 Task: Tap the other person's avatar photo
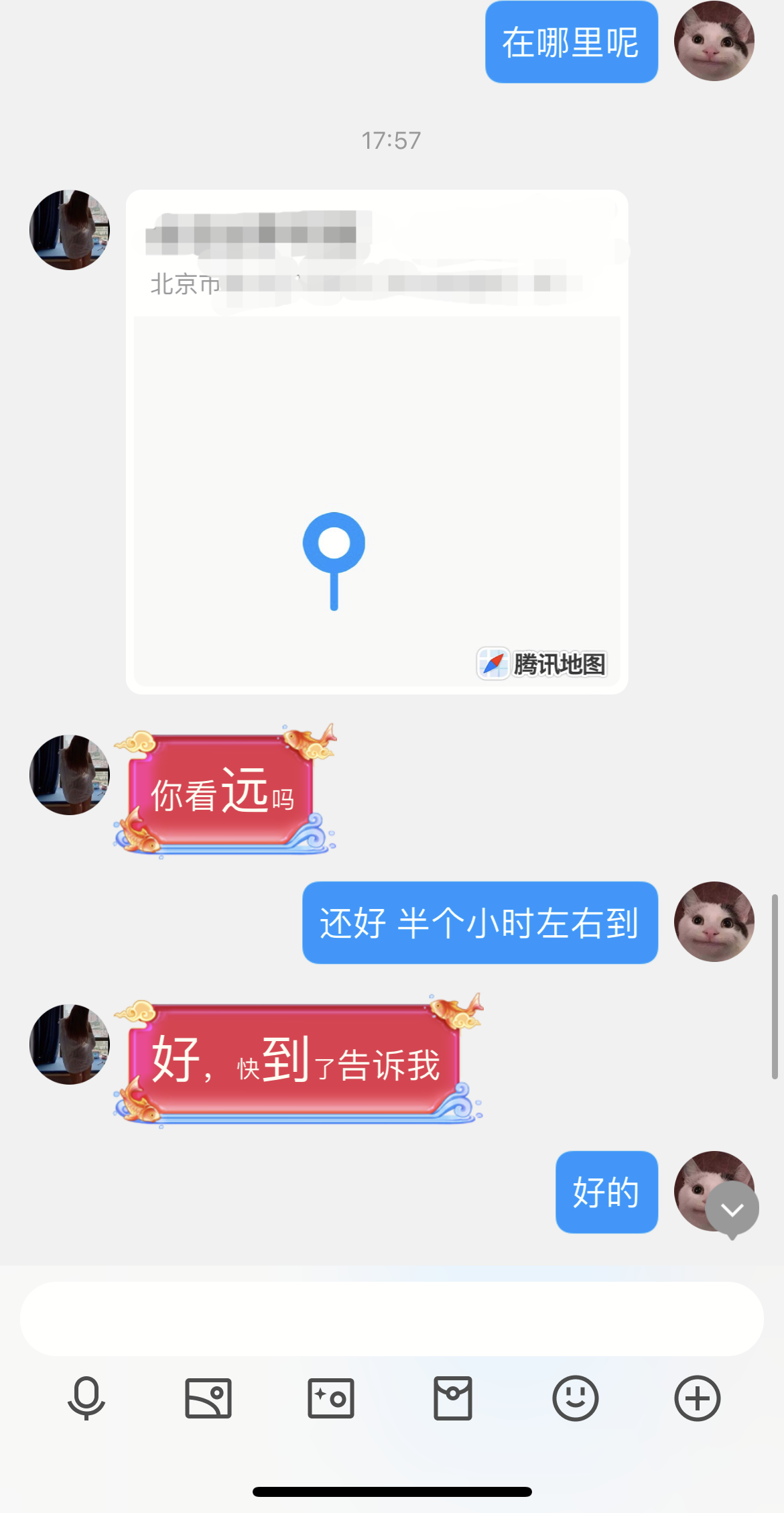click(x=69, y=229)
